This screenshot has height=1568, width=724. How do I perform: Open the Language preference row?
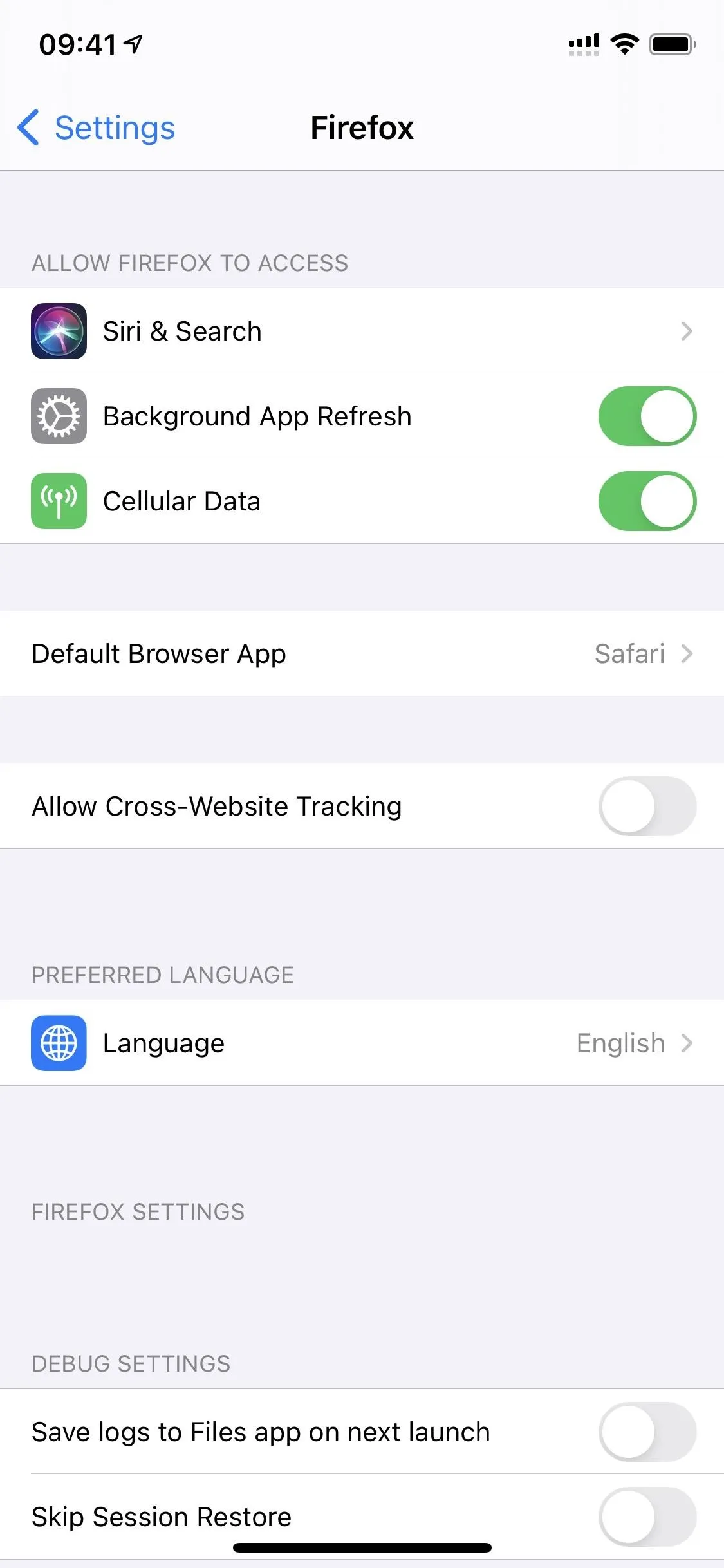pos(362,1043)
